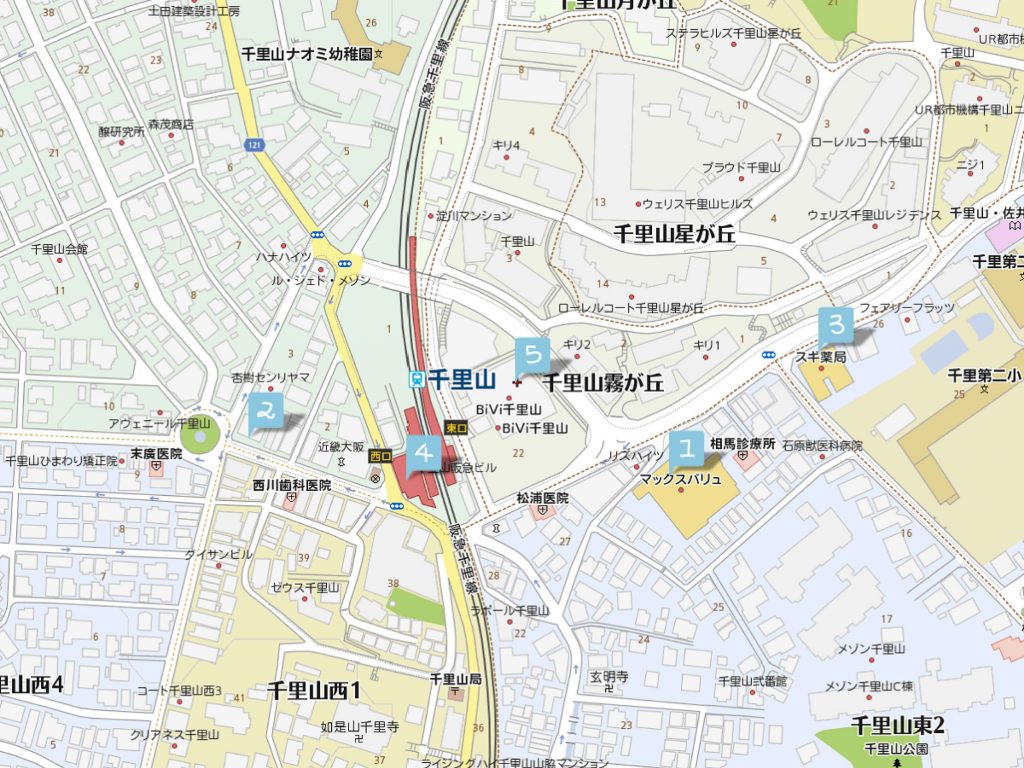The height and width of the screenshot is (768, 1024).
Task: Open map marker number 3 near スギ薬局
Action: tap(836, 324)
